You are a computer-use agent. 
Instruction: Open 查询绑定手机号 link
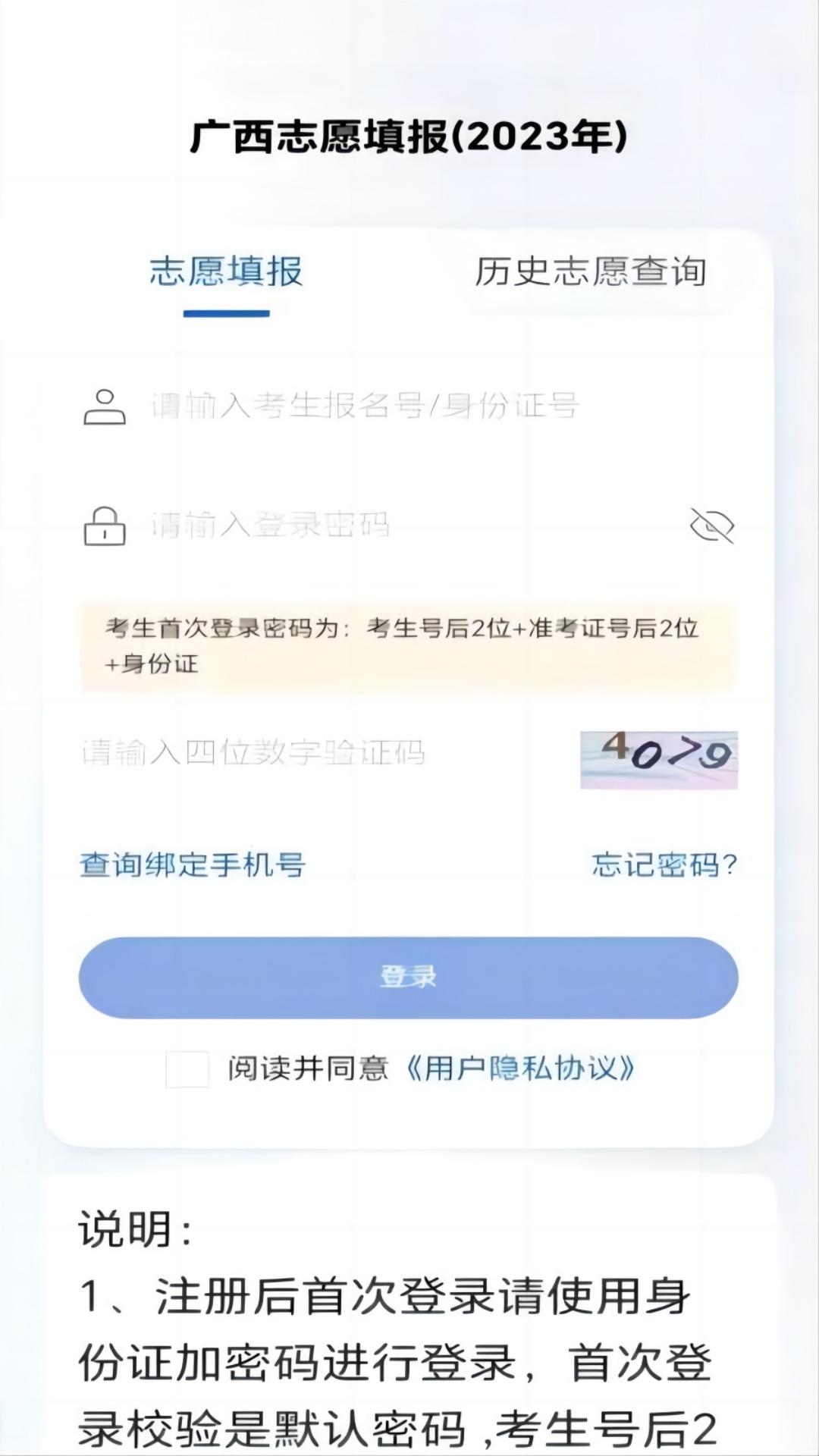(x=193, y=864)
